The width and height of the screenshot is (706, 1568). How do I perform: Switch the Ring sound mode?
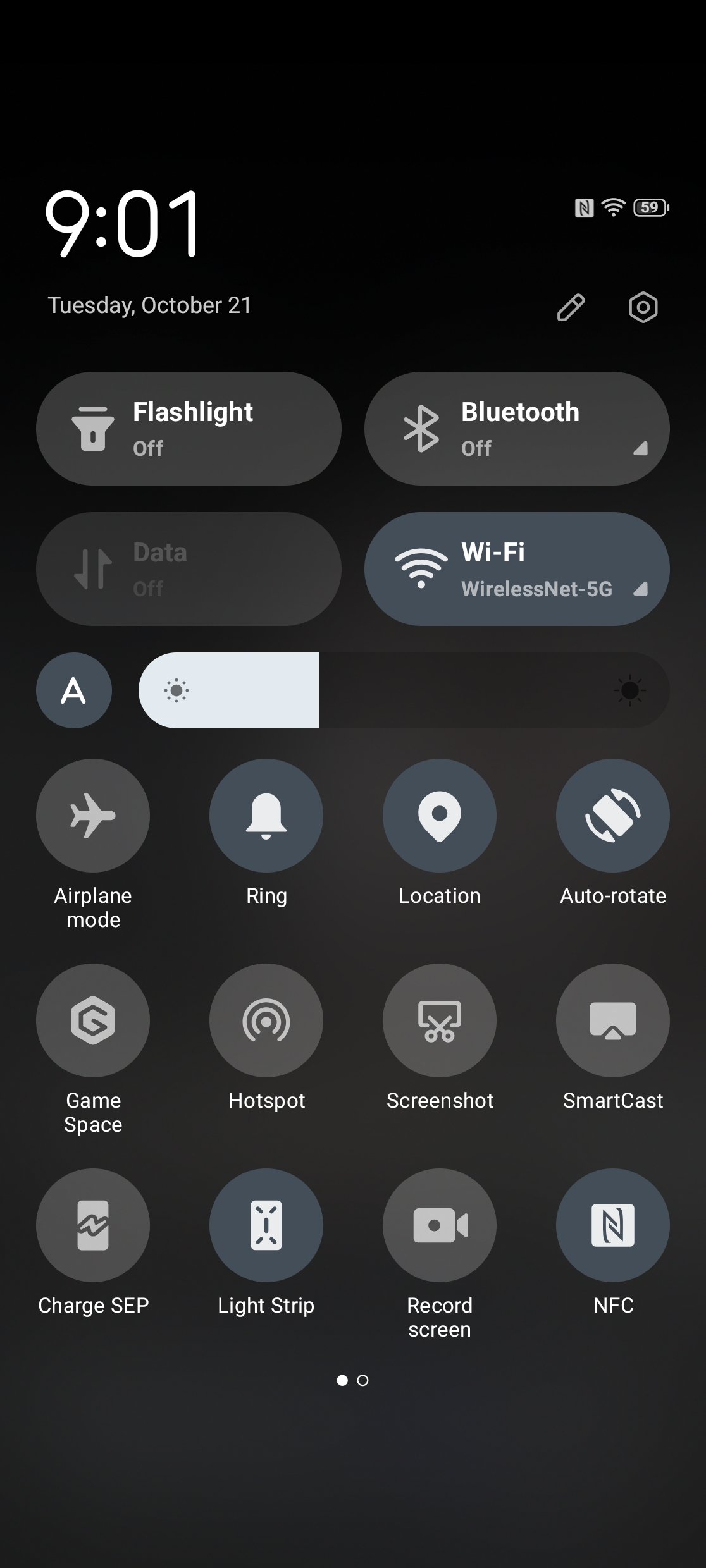[266, 816]
